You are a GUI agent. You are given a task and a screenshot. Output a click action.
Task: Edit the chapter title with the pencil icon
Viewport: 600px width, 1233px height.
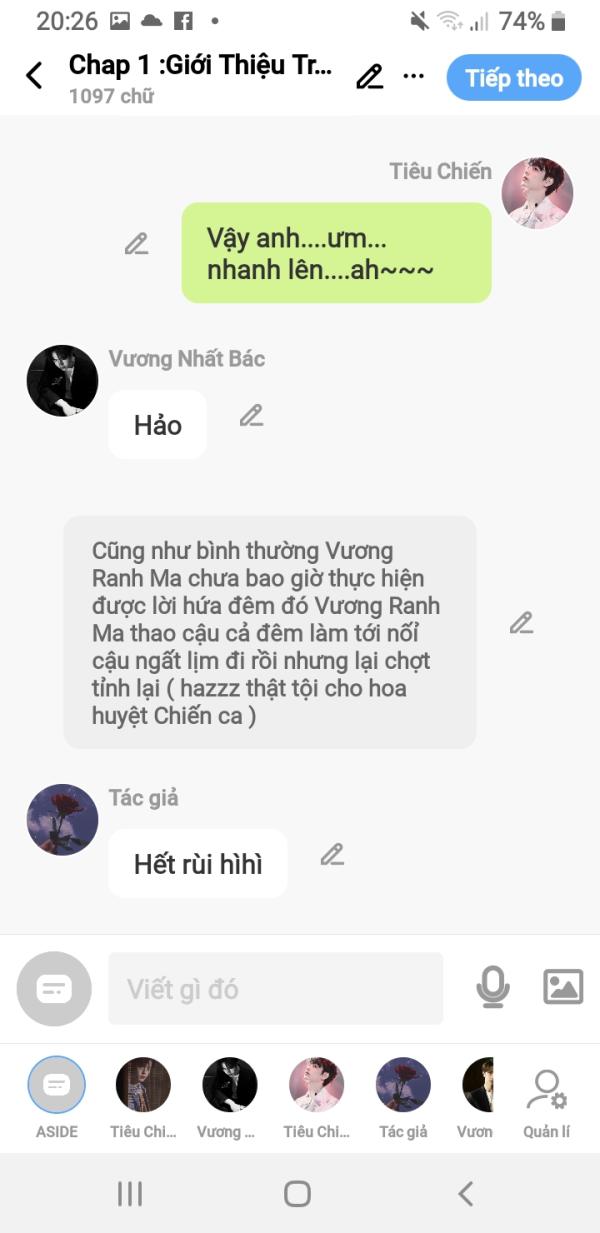click(370, 77)
